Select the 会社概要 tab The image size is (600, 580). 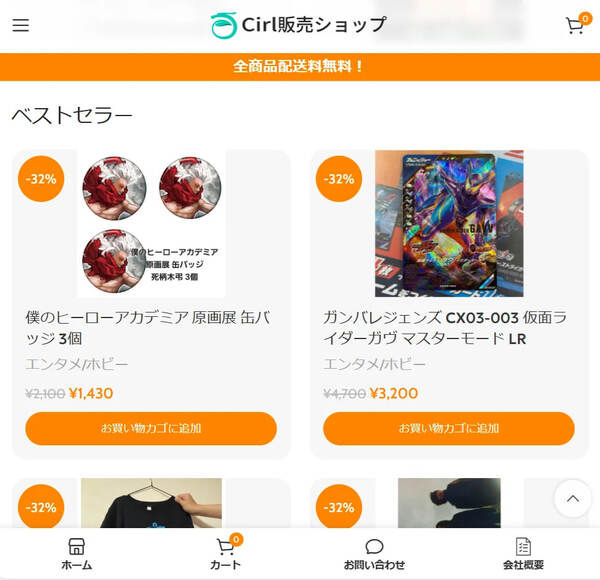click(523, 554)
